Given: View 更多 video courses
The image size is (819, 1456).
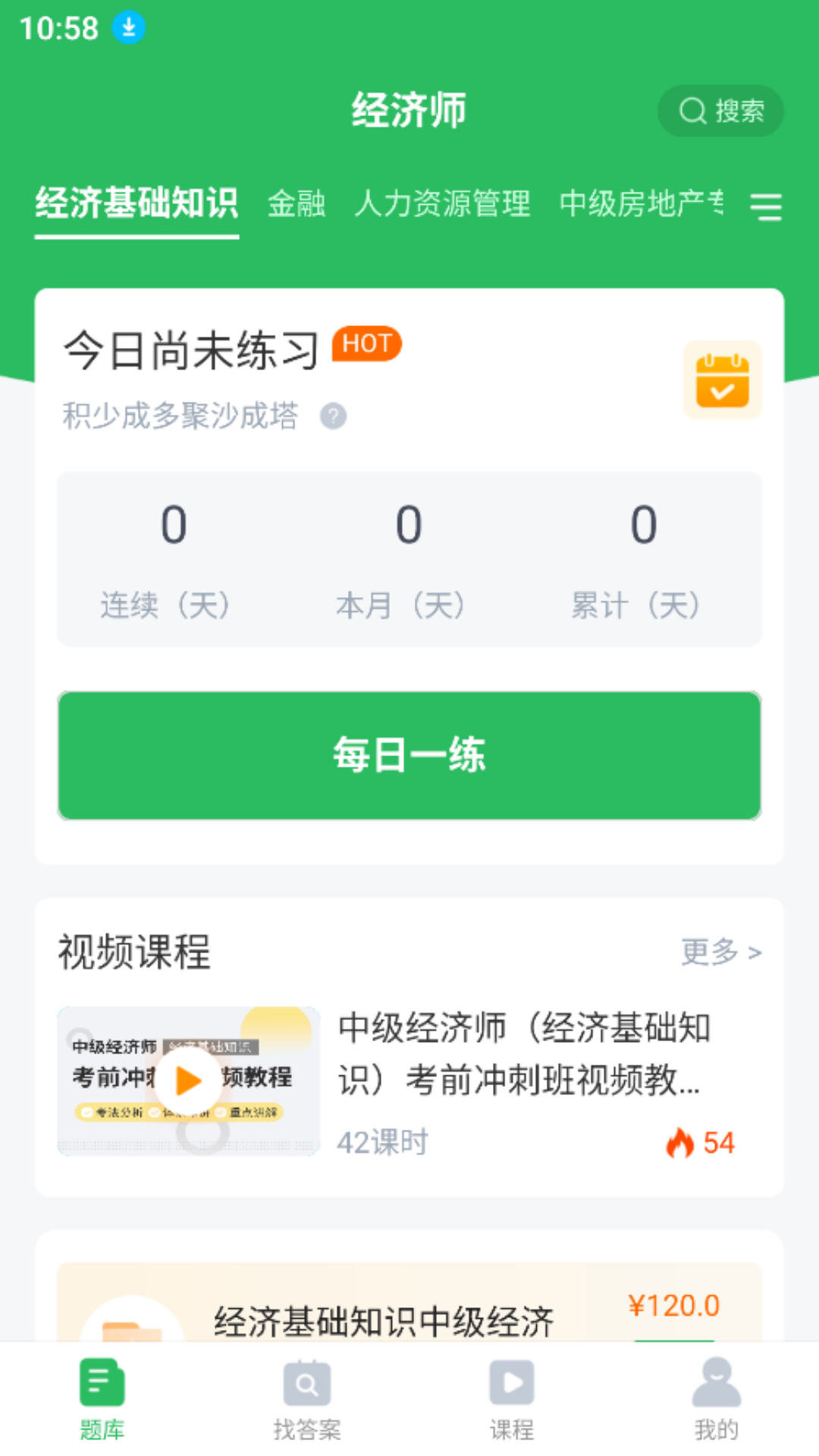Looking at the screenshot, I should coord(720,951).
